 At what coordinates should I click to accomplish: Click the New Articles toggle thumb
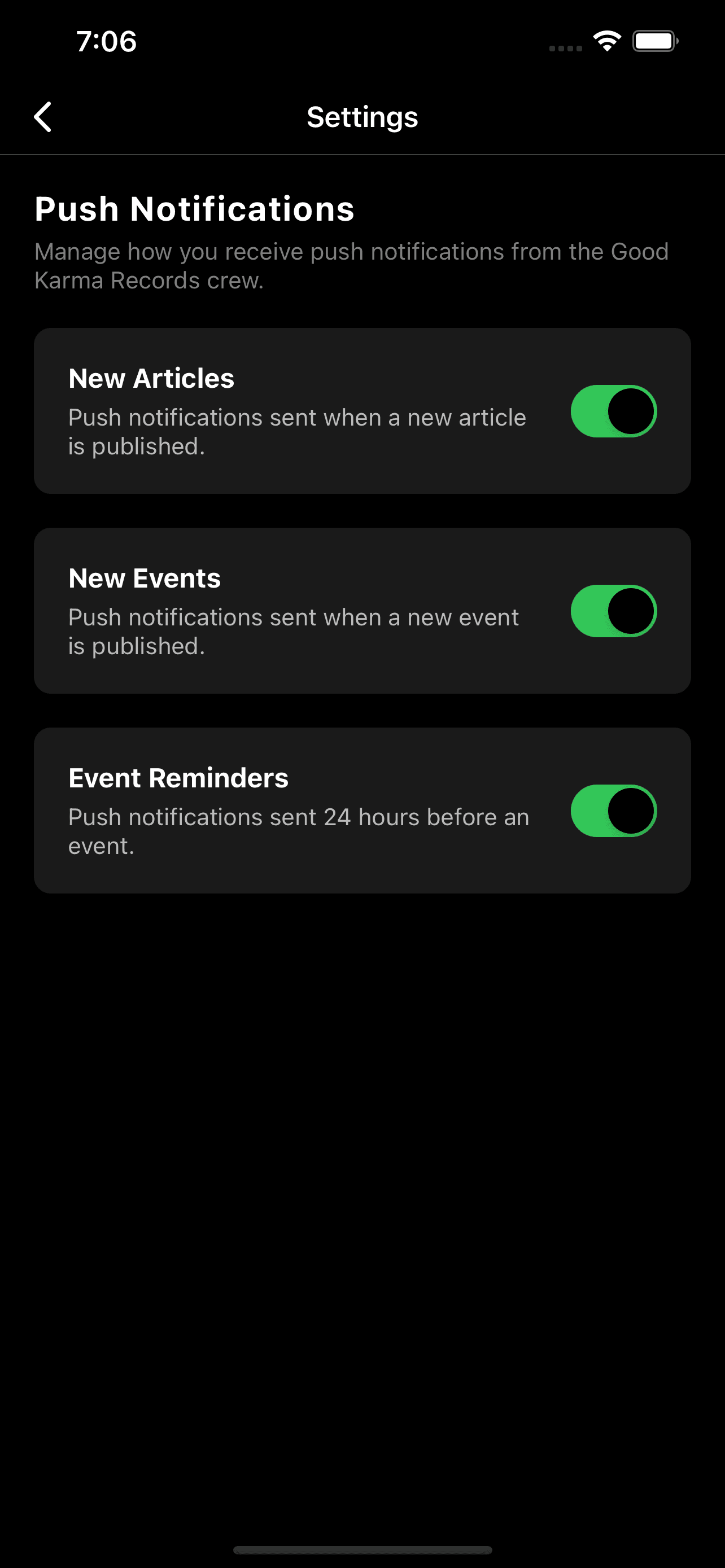(631, 411)
